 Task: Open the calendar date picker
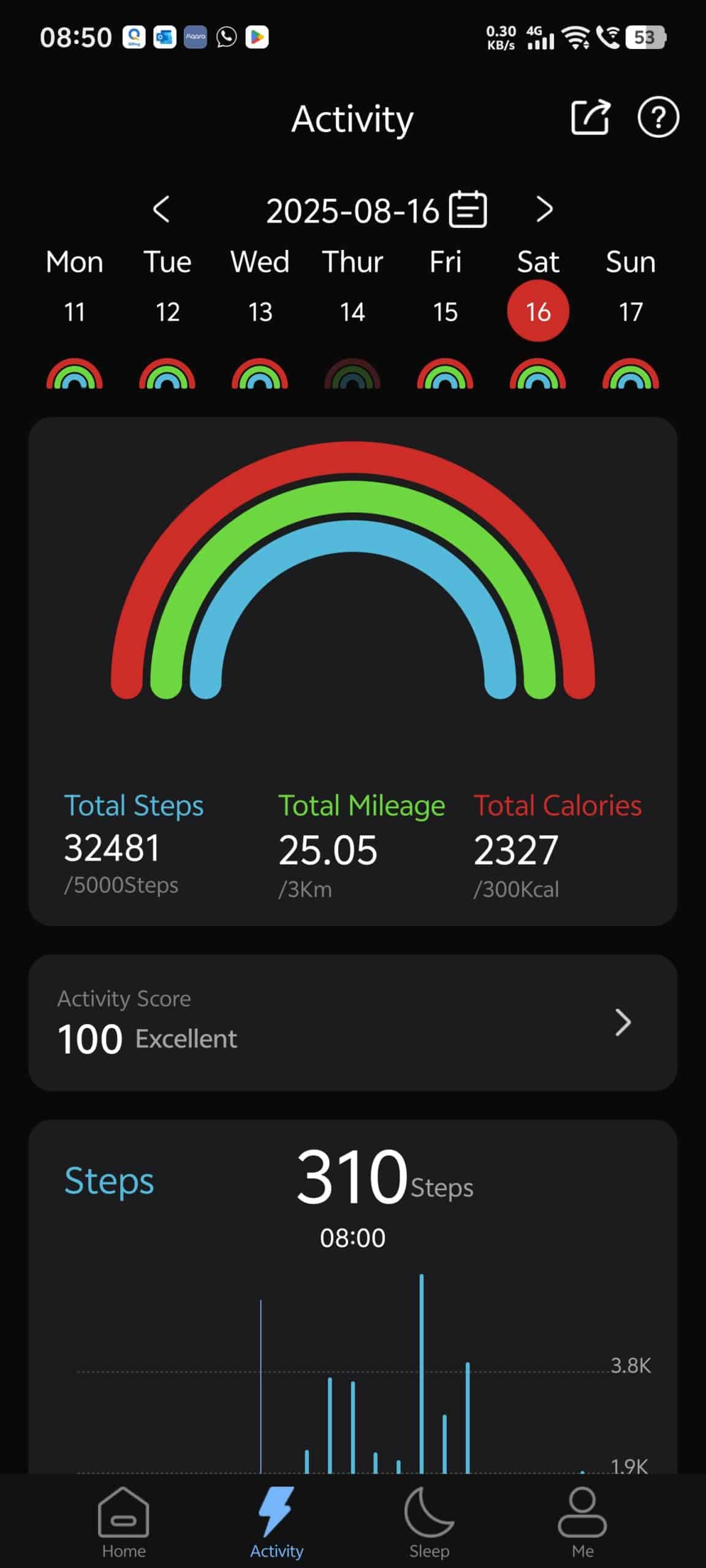click(468, 209)
